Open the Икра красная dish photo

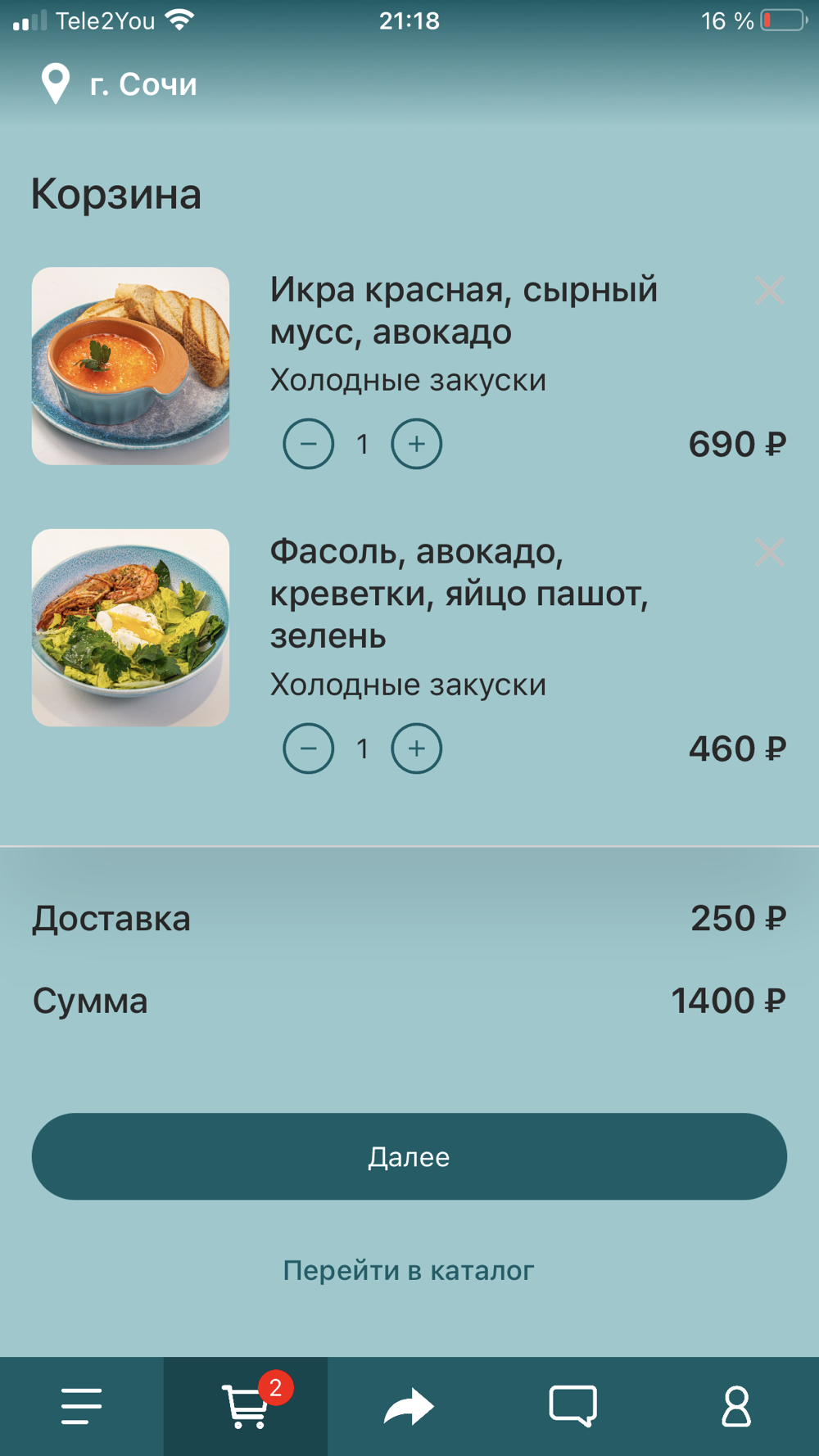click(130, 366)
